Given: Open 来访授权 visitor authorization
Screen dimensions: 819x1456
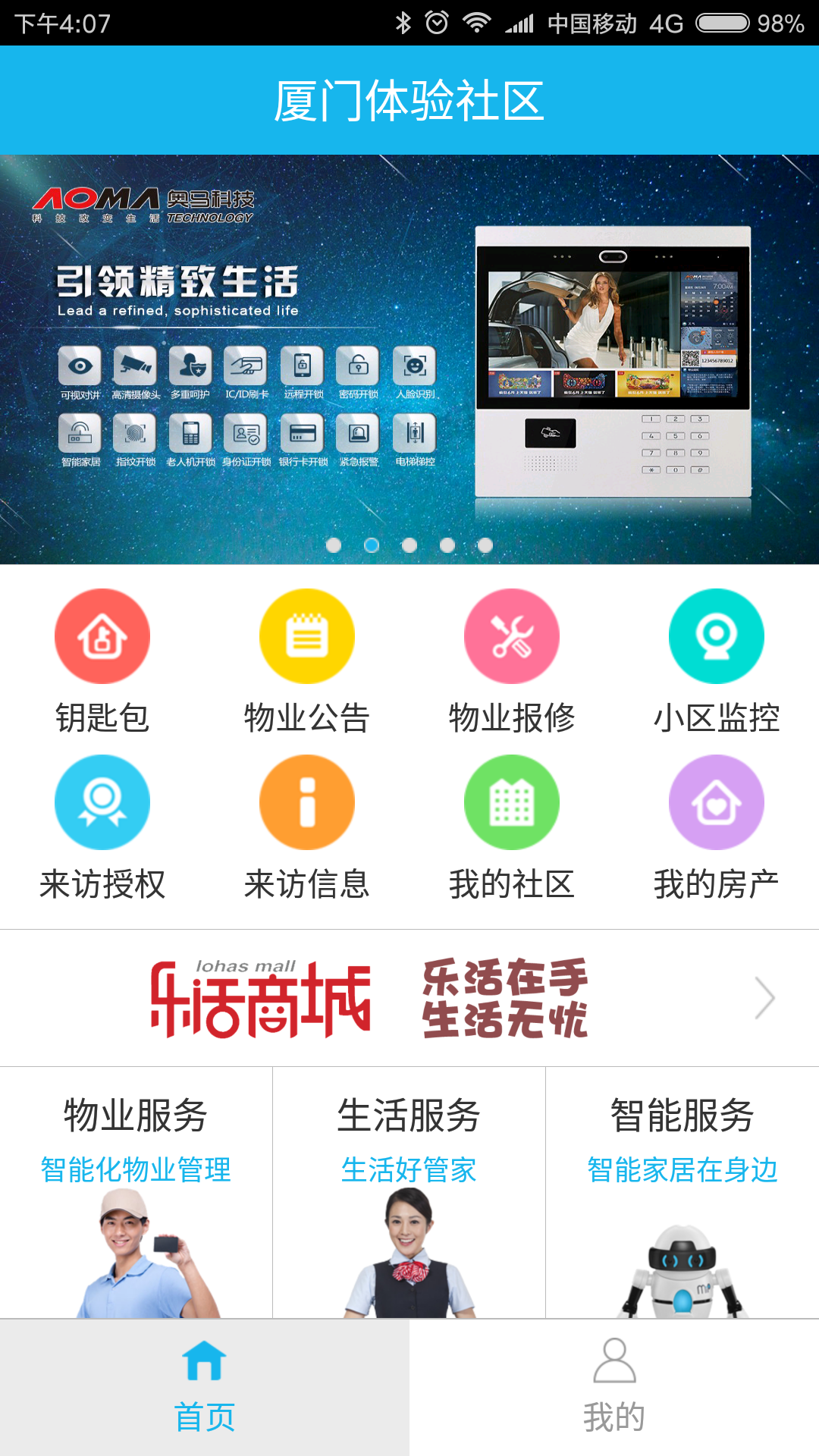Looking at the screenshot, I should 102,802.
